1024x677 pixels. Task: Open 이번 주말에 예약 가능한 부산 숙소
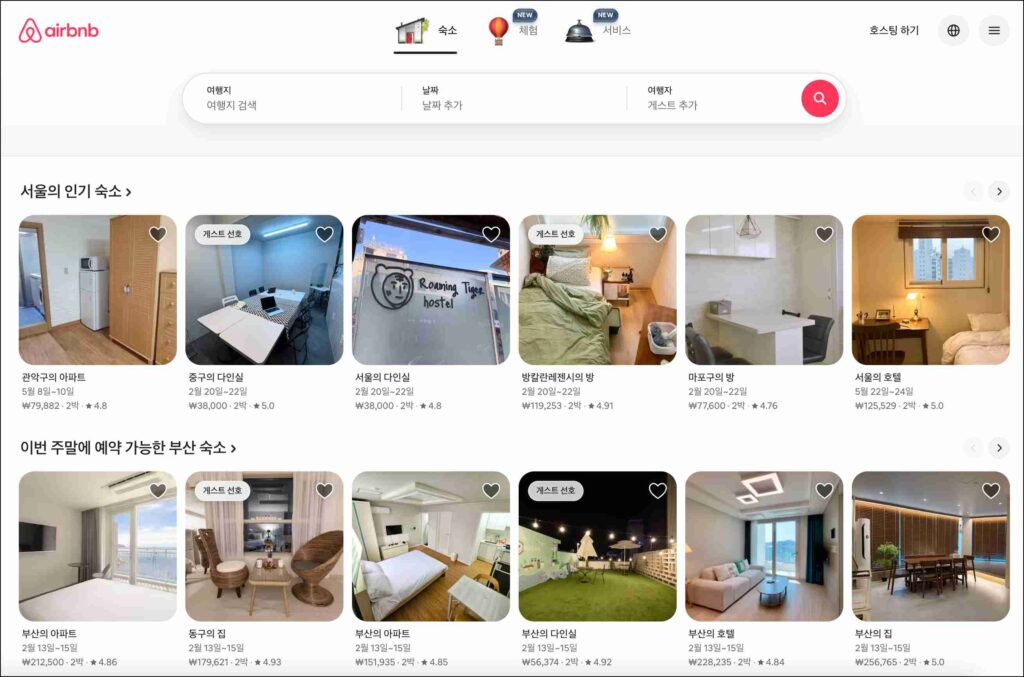point(128,448)
